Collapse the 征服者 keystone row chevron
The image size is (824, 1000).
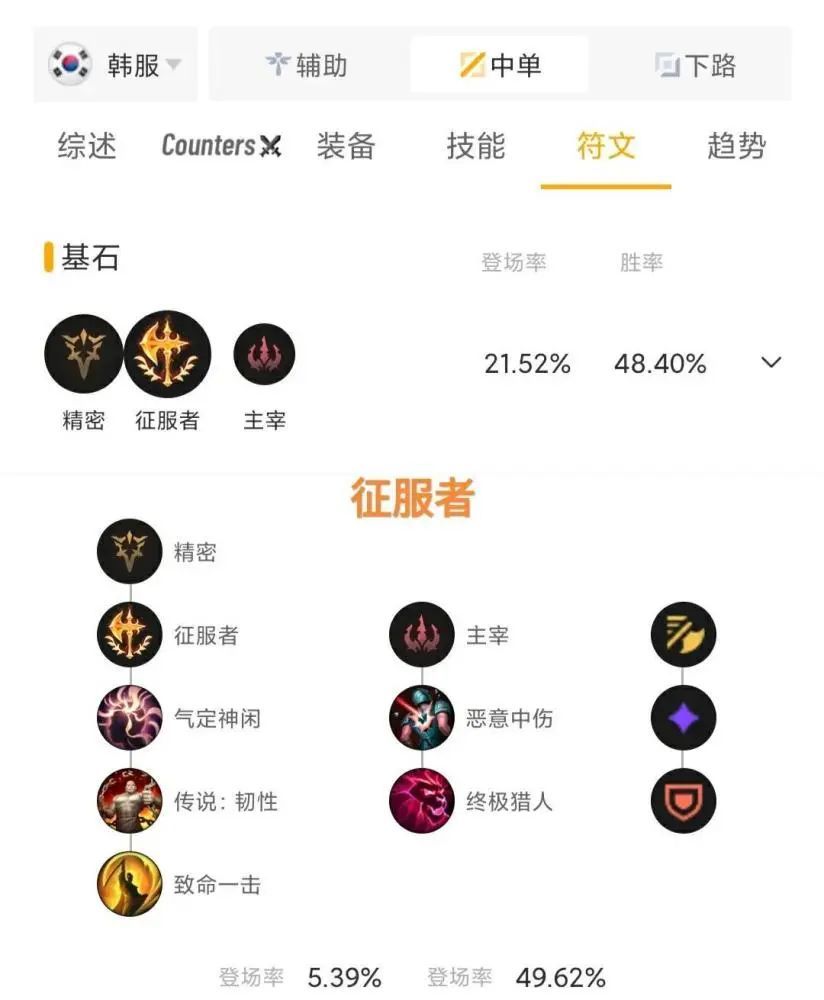(771, 363)
